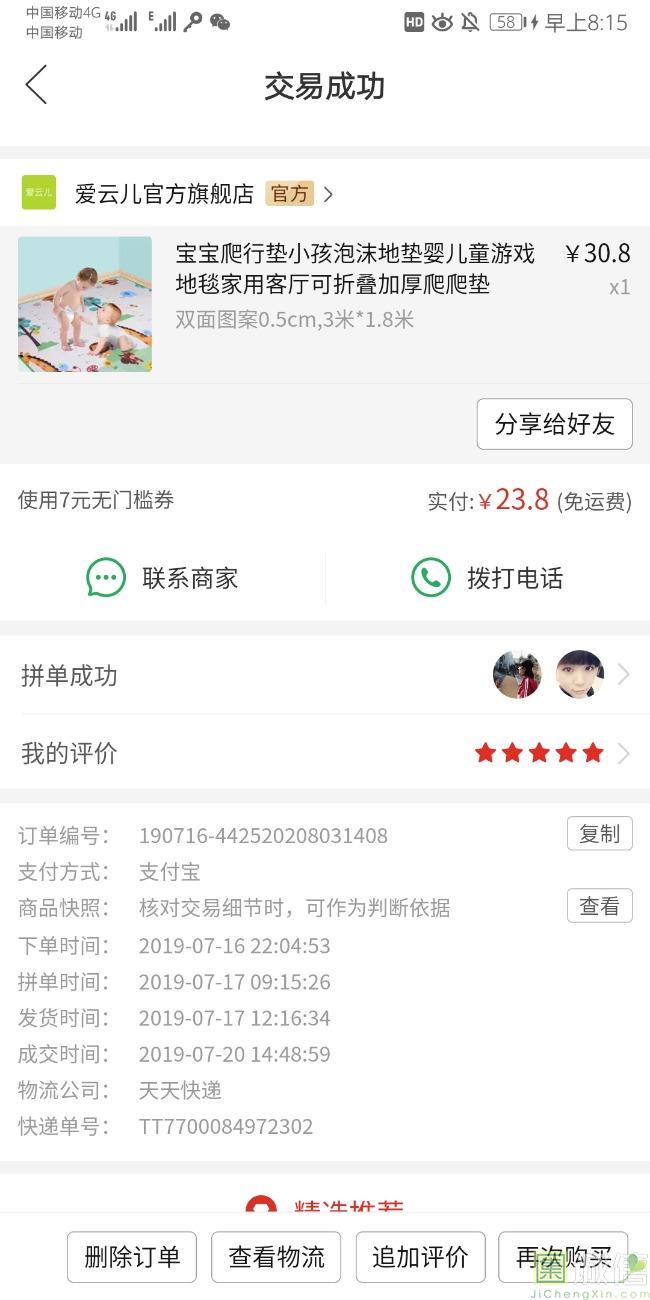Add a follow-up review 追加评价
This screenshot has width=650, height=1300.
click(420, 1257)
